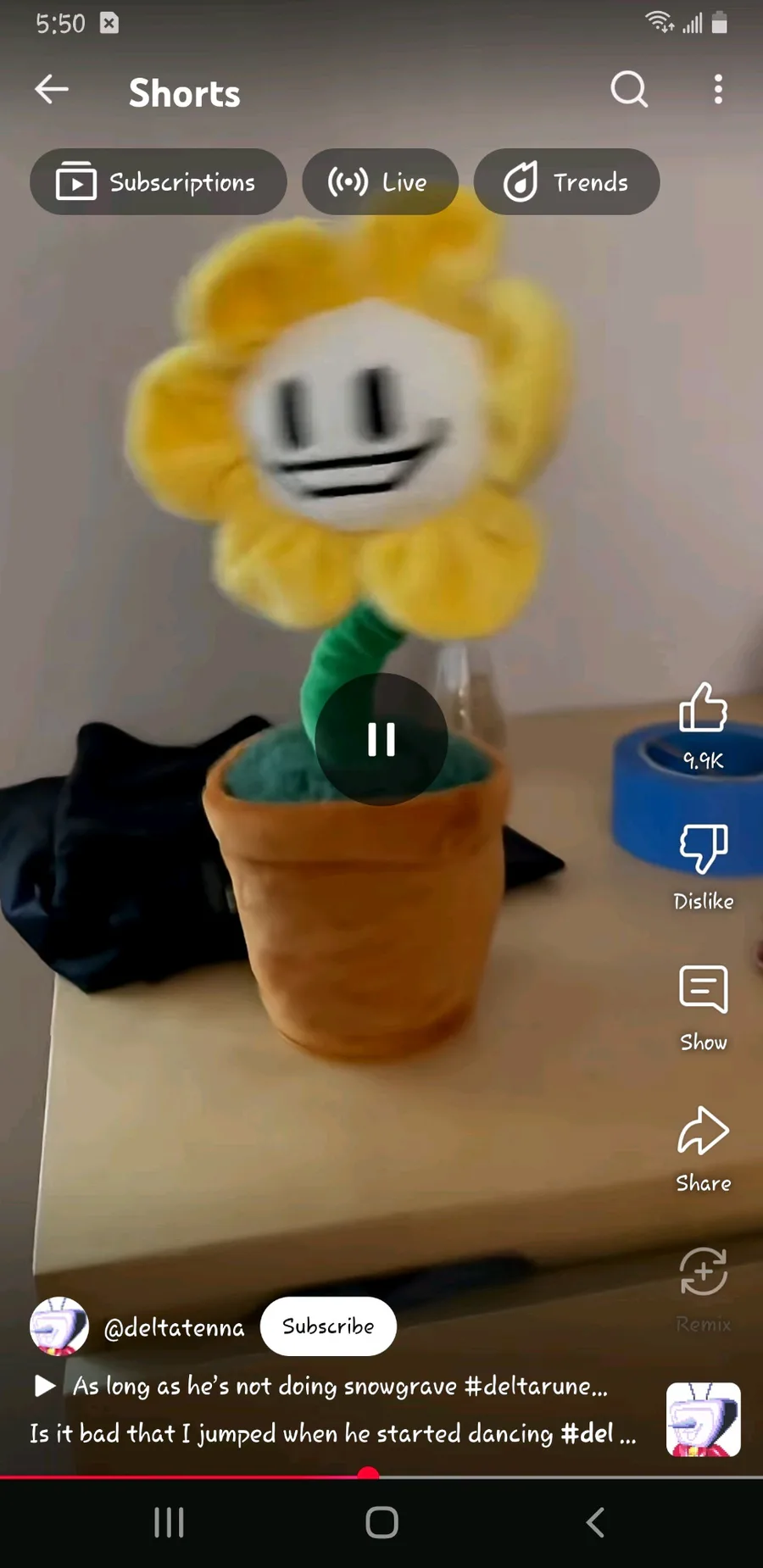763x1568 pixels.
Task: Open the linked video about snowgrave
Action: (x=339, y=1387)
